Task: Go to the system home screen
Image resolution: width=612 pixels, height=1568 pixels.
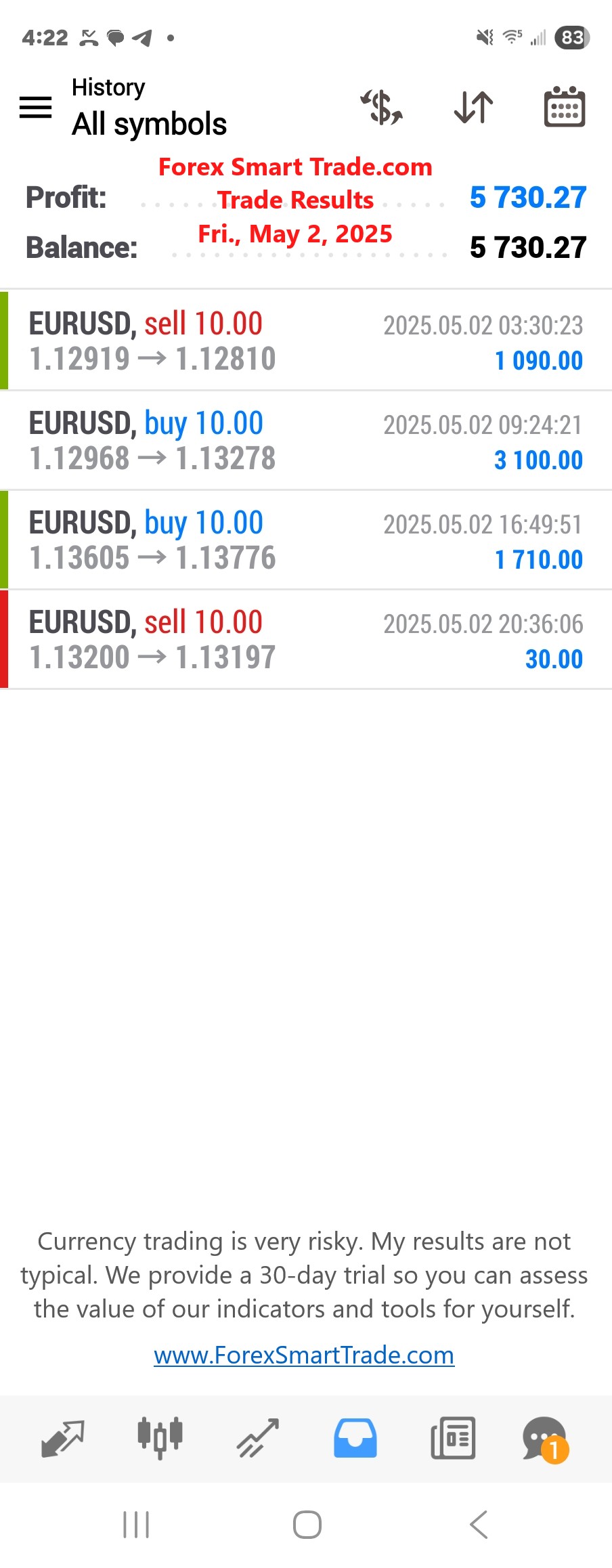Action: pos(307,1525)
